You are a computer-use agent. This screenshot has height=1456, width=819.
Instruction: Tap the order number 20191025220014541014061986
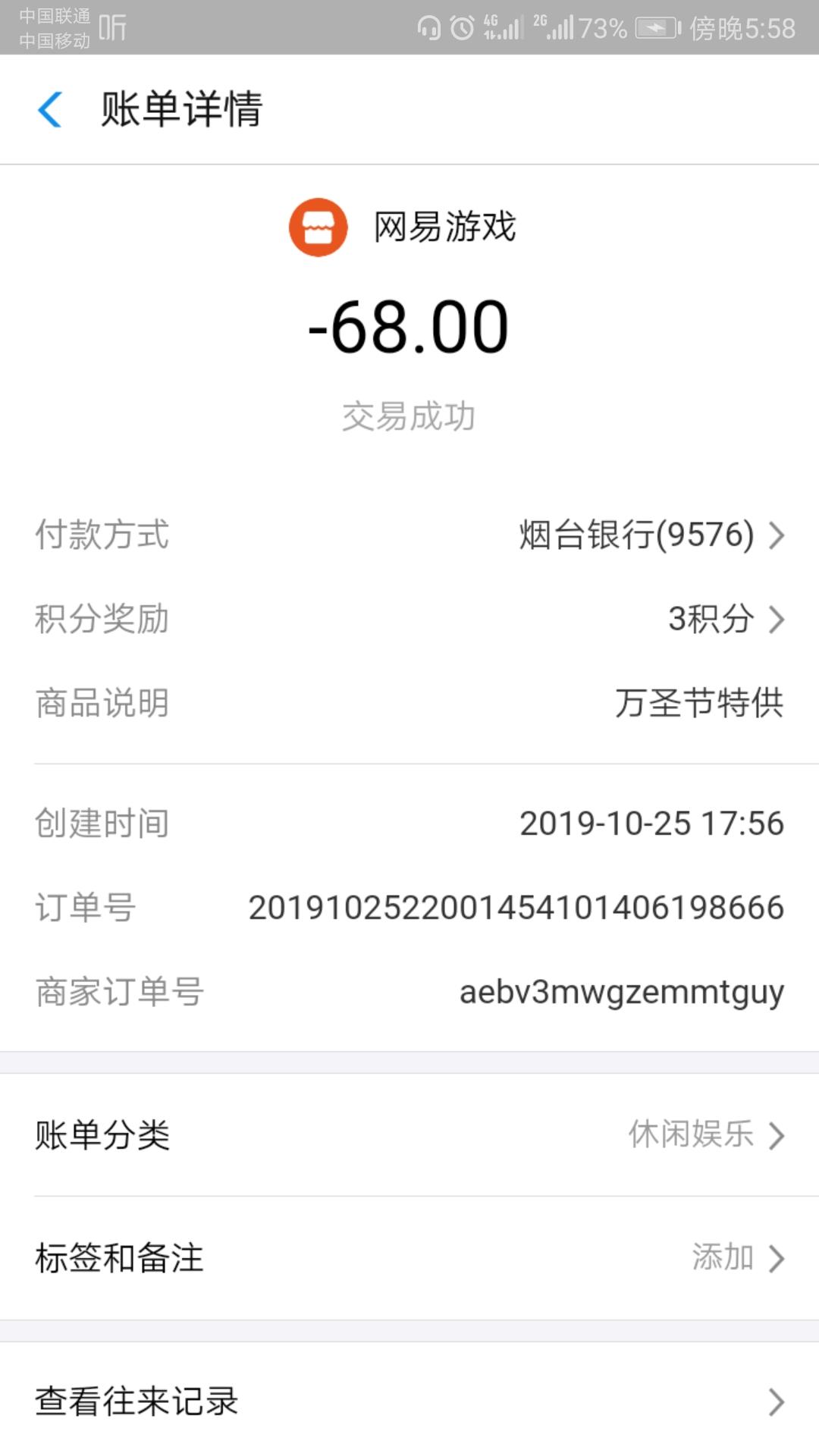tap(516, 906)
